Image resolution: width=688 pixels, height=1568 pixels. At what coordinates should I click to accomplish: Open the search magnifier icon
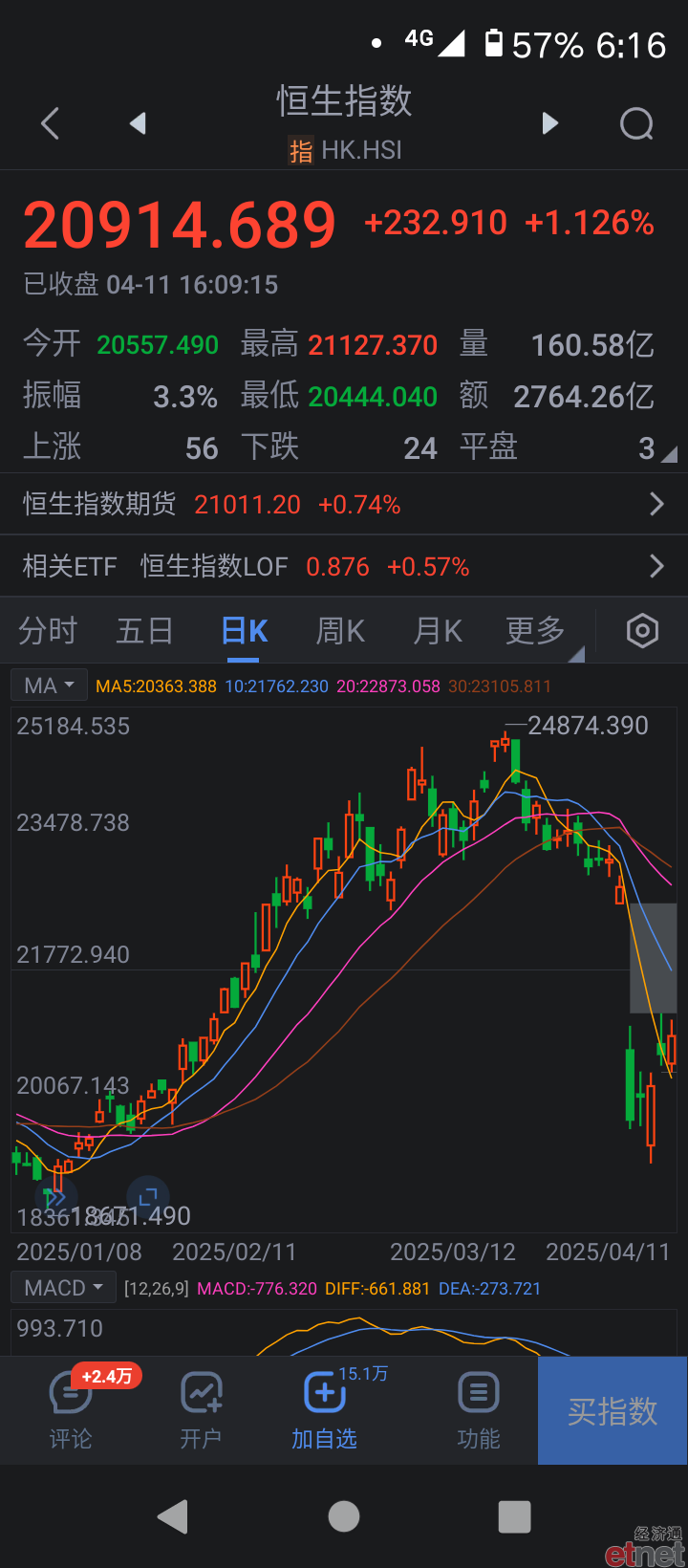(x=636, y=123)
